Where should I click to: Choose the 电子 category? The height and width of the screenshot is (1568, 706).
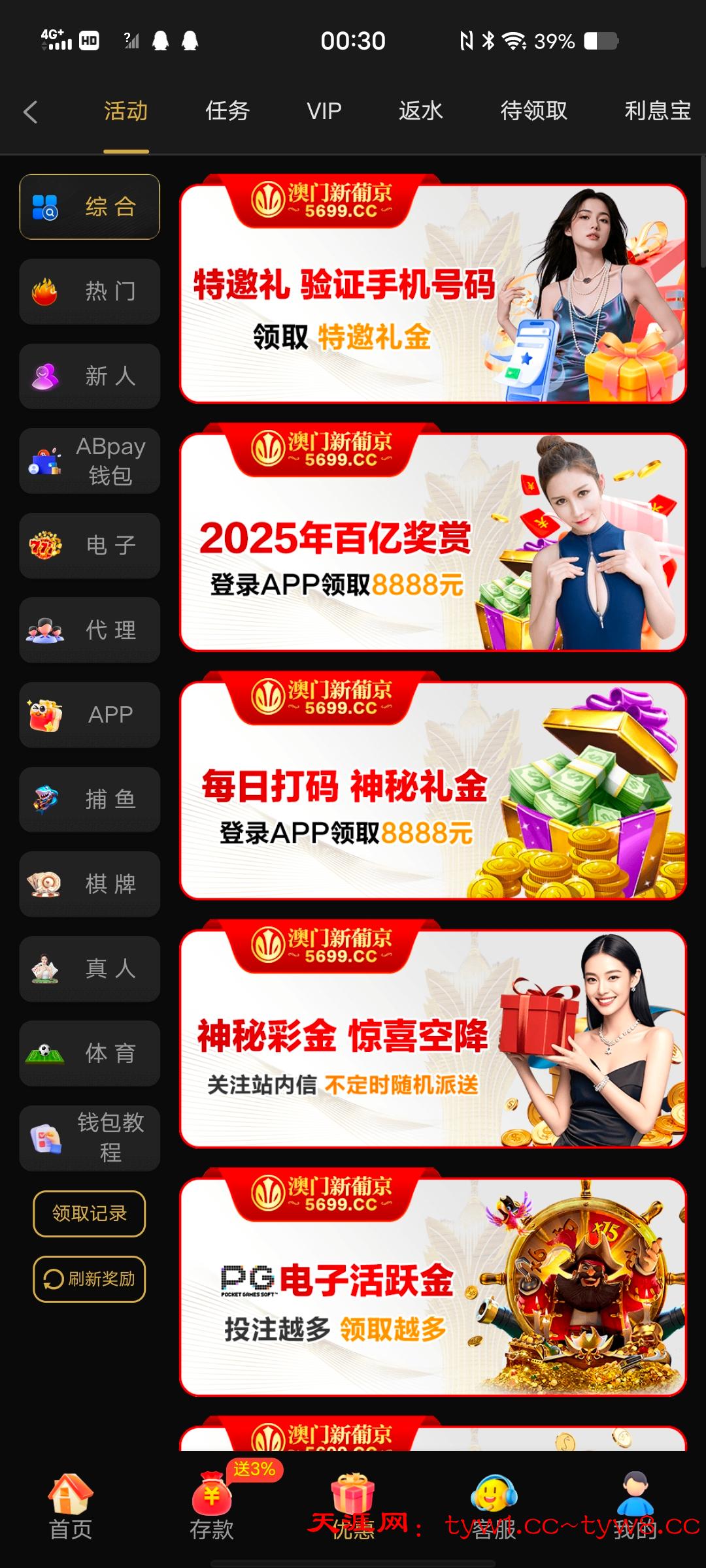90,546
